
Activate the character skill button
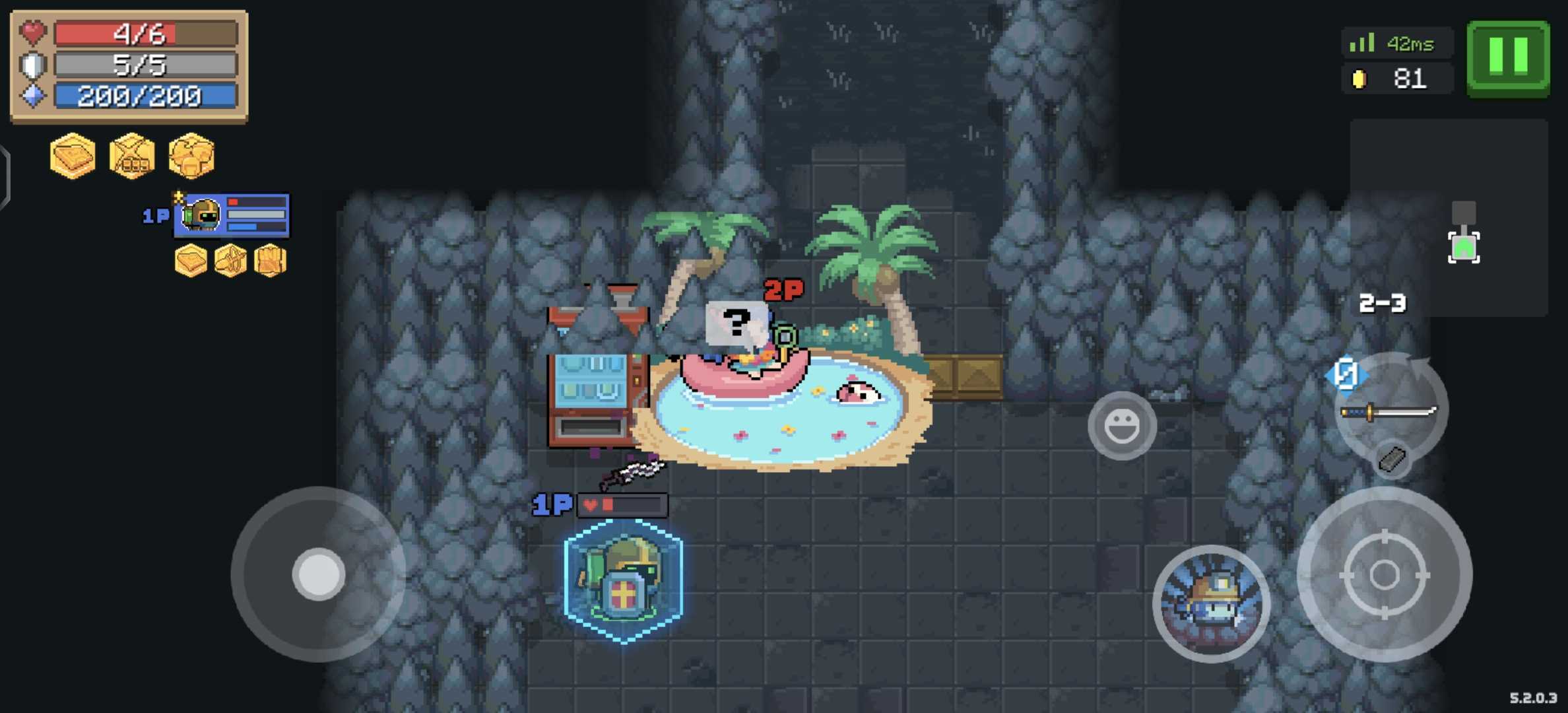(x=1212, y=604)
